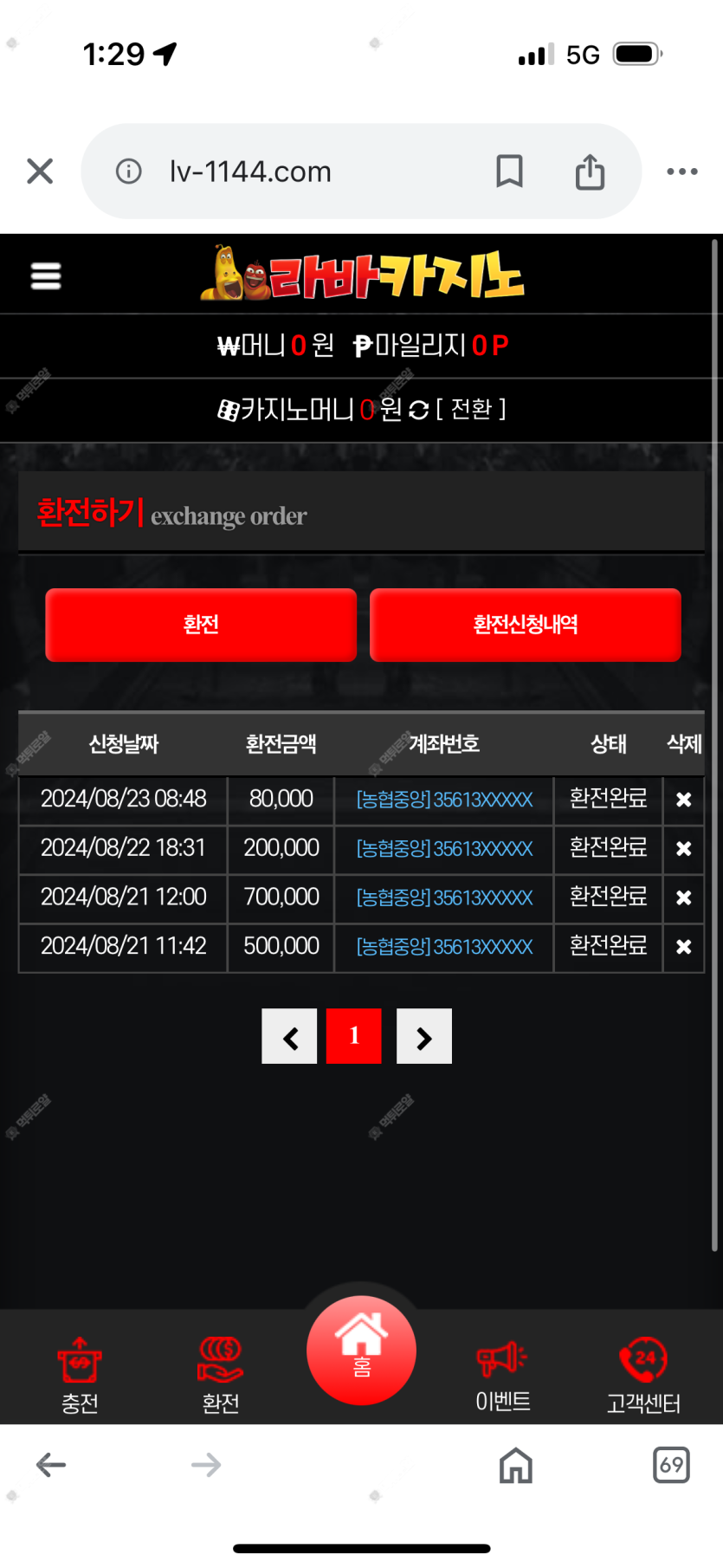Image resolution: width=723 pixels, height=1568 pixels.
Task: Go to the 홈 home button
Action: [x=361, y=1350]
